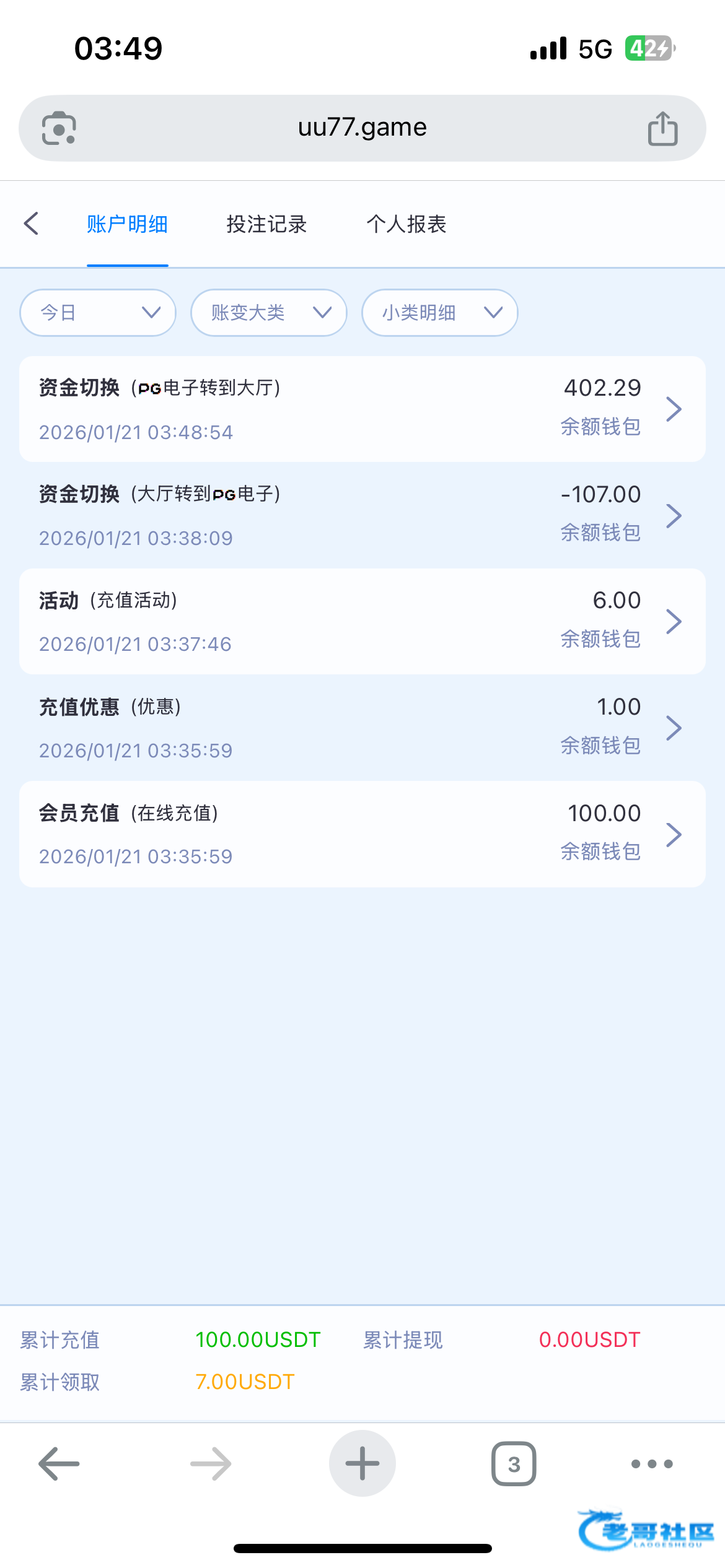The image size is (725, 1568).
Task: Expand the 账变大类 dropdown
Action: coord(269,313)
